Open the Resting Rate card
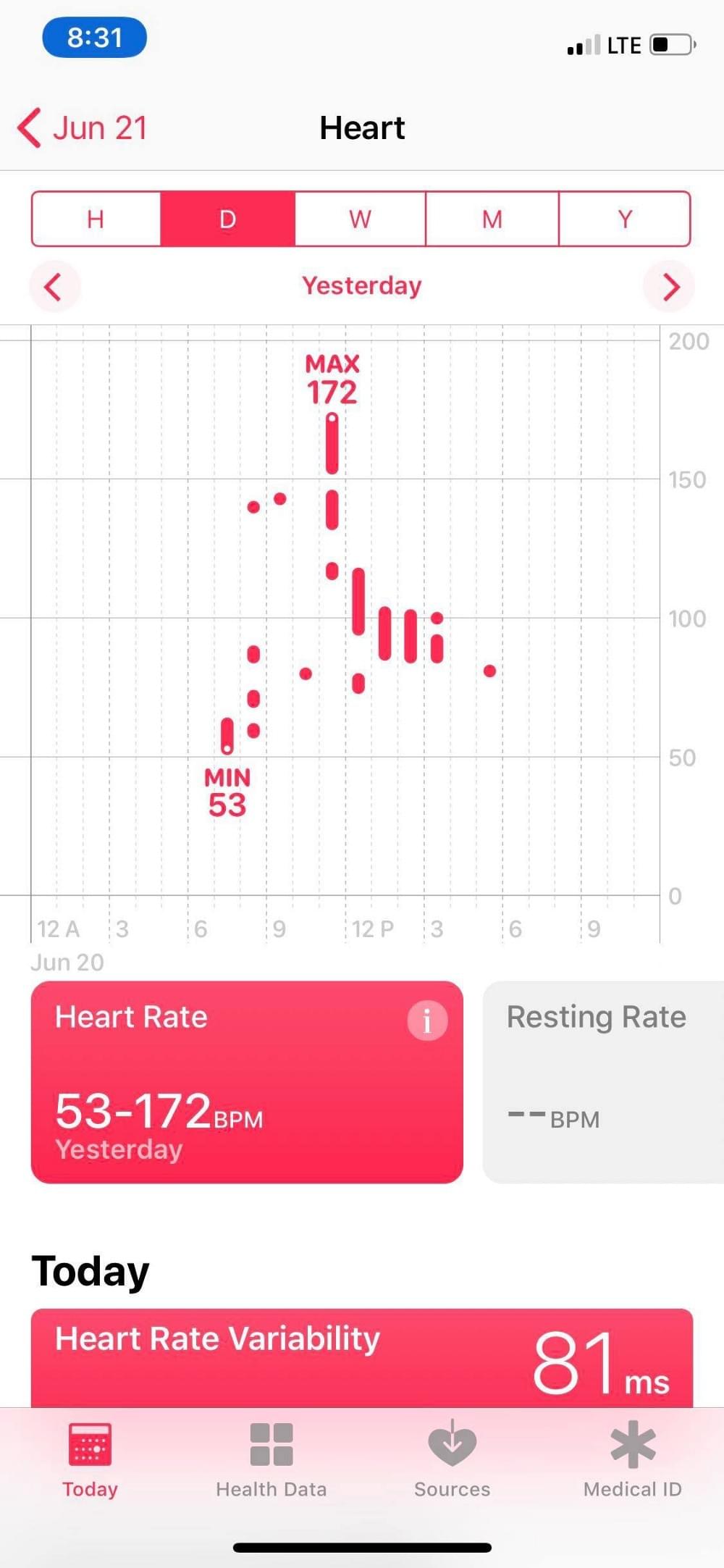The image size is (724, 1568). pyautogui.click(x=603, y=1082)
